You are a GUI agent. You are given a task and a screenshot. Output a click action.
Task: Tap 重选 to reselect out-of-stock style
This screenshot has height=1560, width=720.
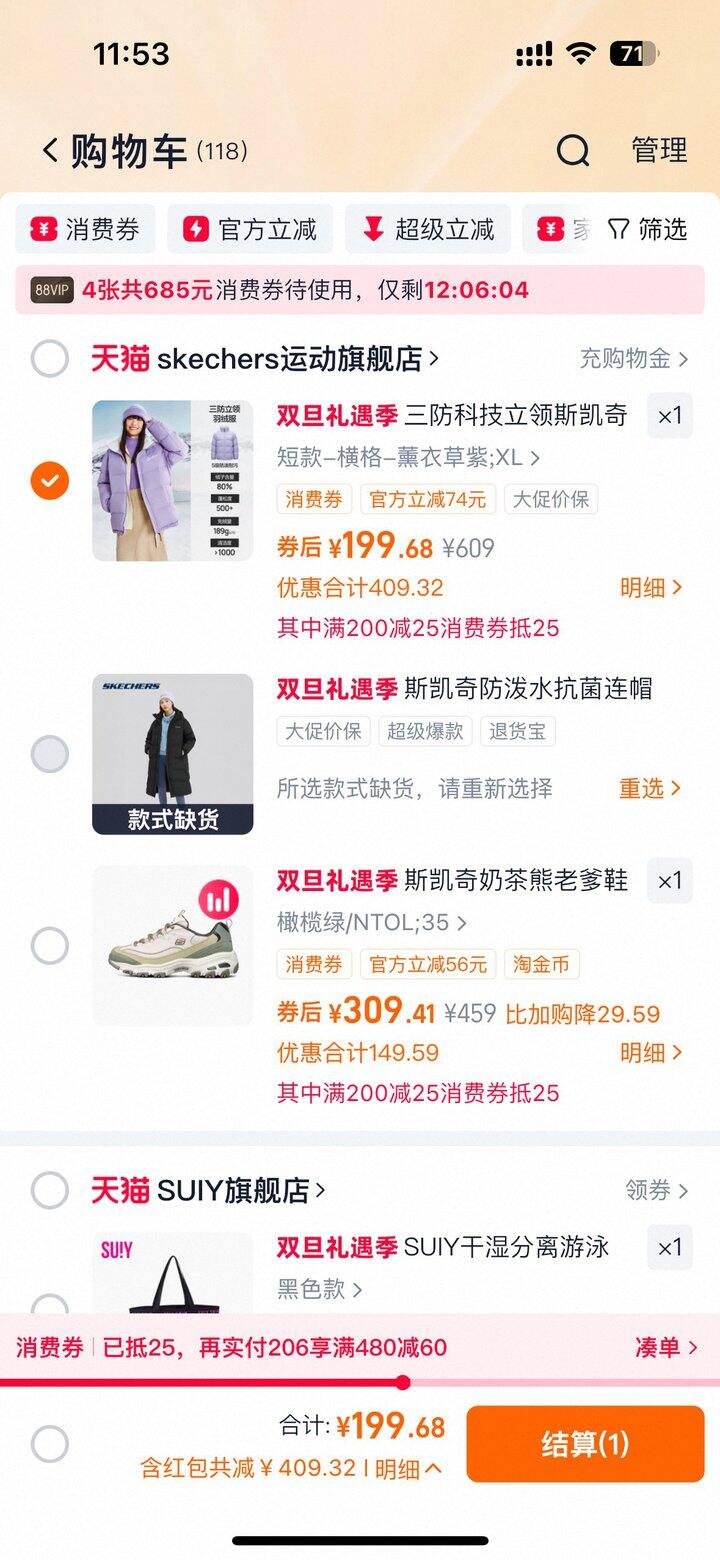point(650,788)
